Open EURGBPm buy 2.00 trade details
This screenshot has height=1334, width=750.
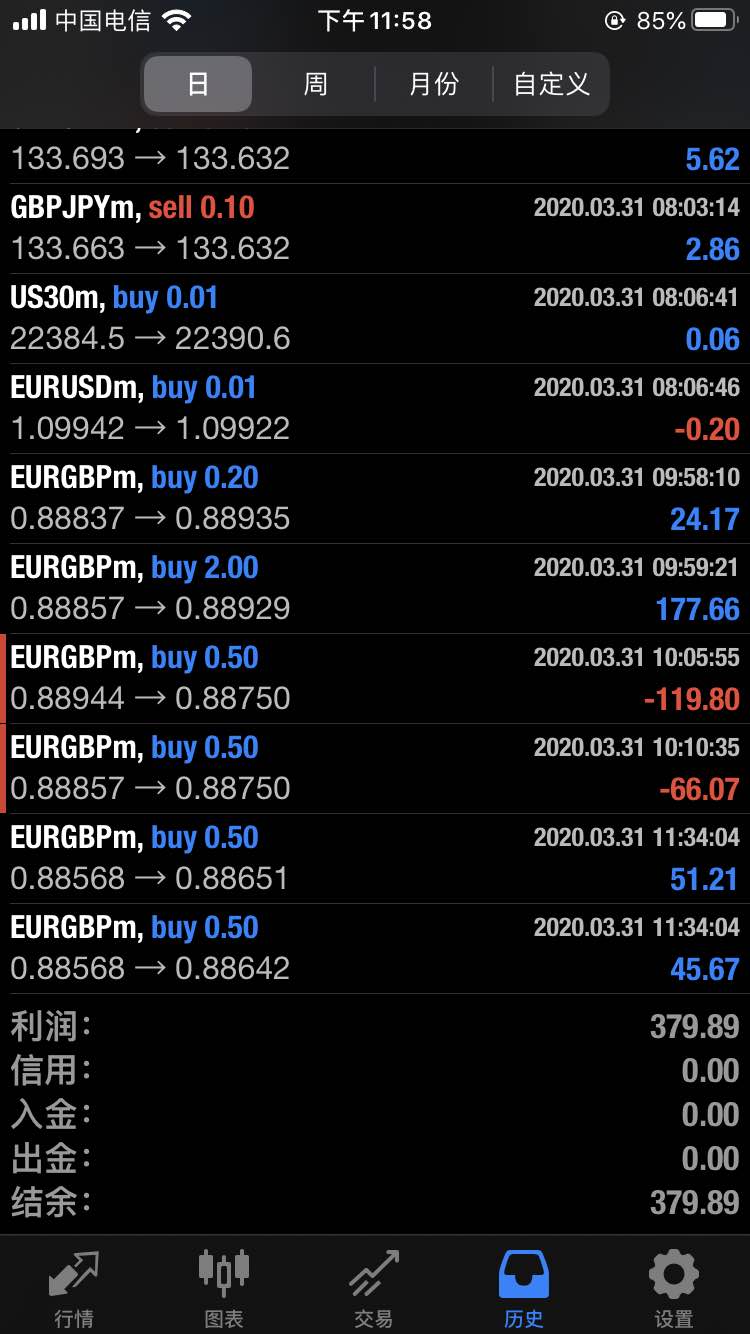(x=375, y=588)
